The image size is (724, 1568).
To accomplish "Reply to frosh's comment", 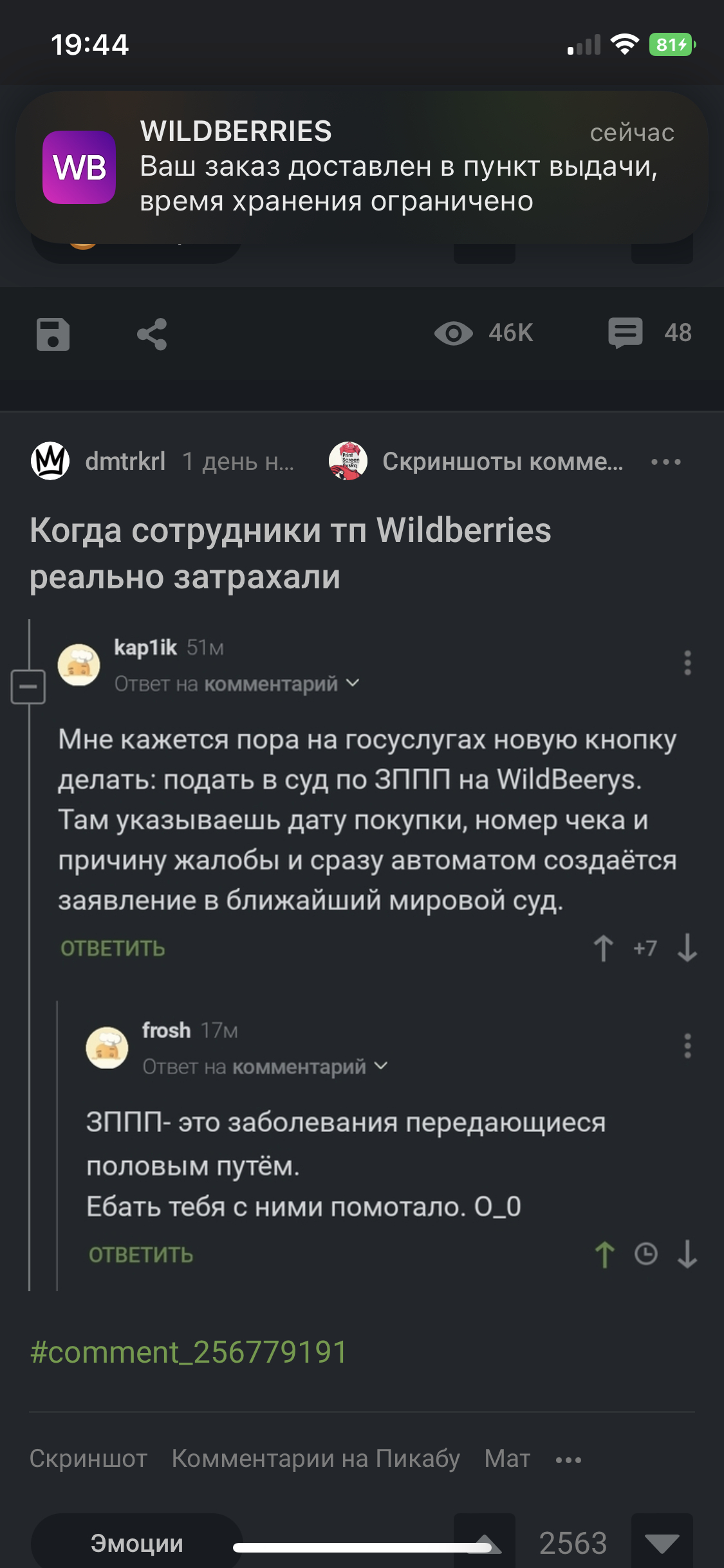I will (x=141, y=1255).
